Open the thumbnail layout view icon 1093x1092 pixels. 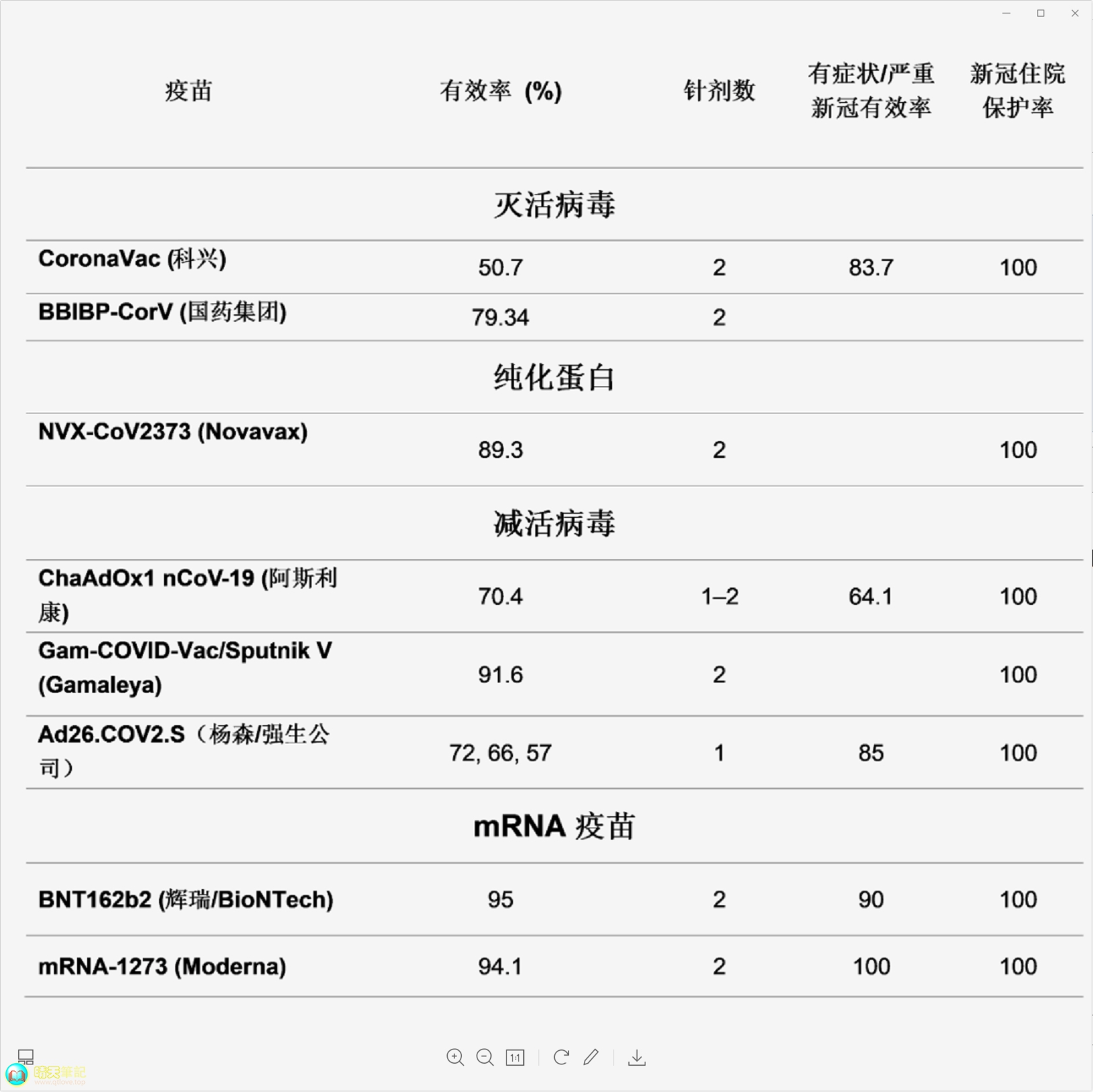(26, 1056)
